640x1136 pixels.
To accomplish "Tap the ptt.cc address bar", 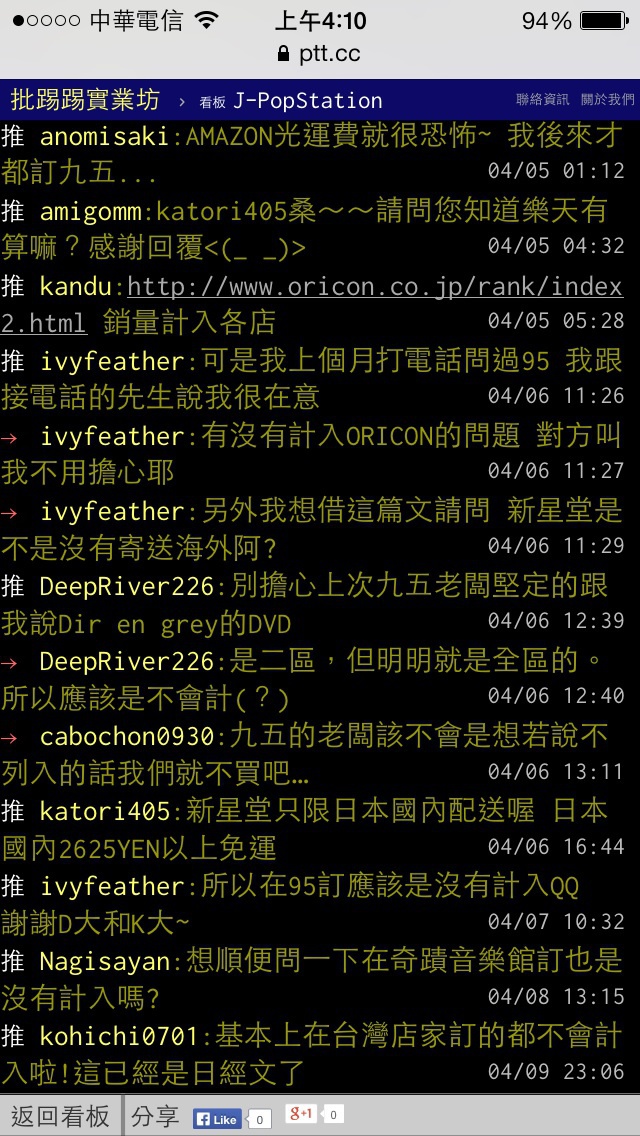I will click(319, 54).
